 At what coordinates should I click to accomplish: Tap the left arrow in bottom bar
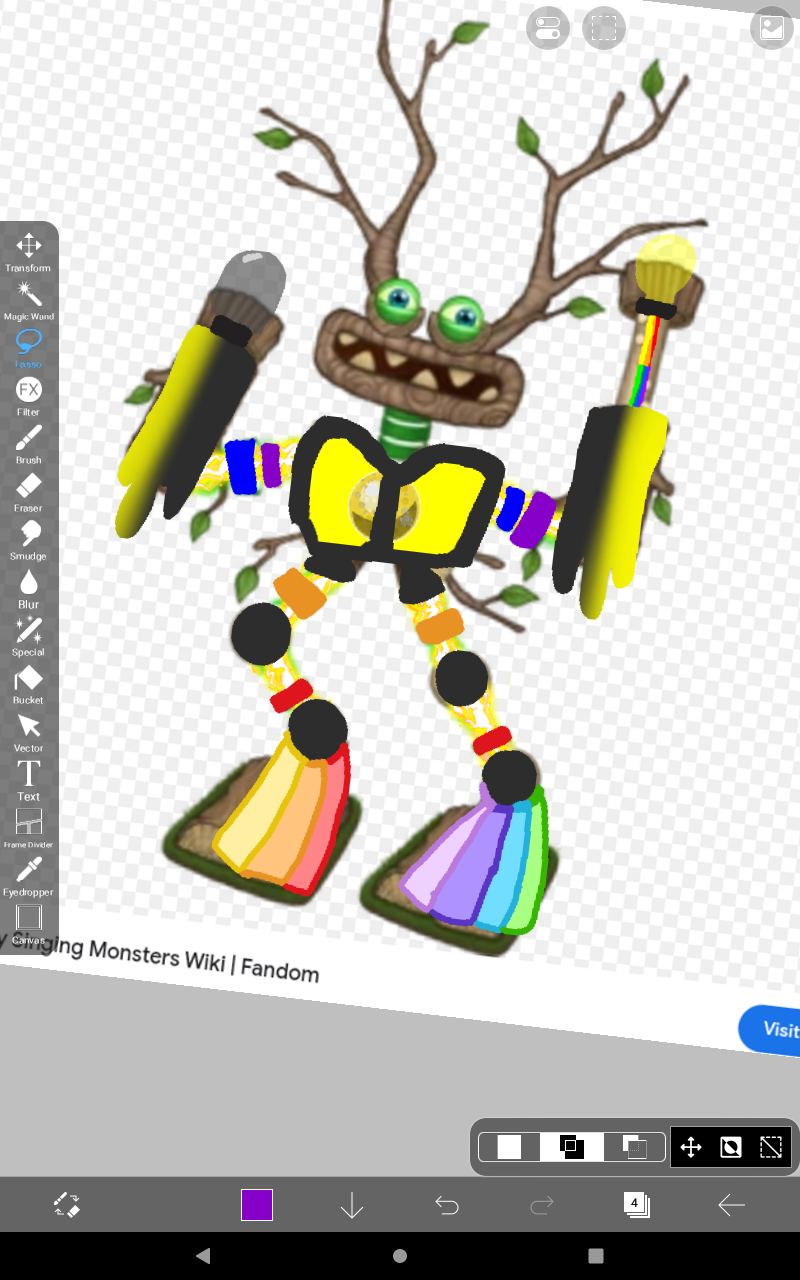pyautogui.click(x=732, y=1206)
